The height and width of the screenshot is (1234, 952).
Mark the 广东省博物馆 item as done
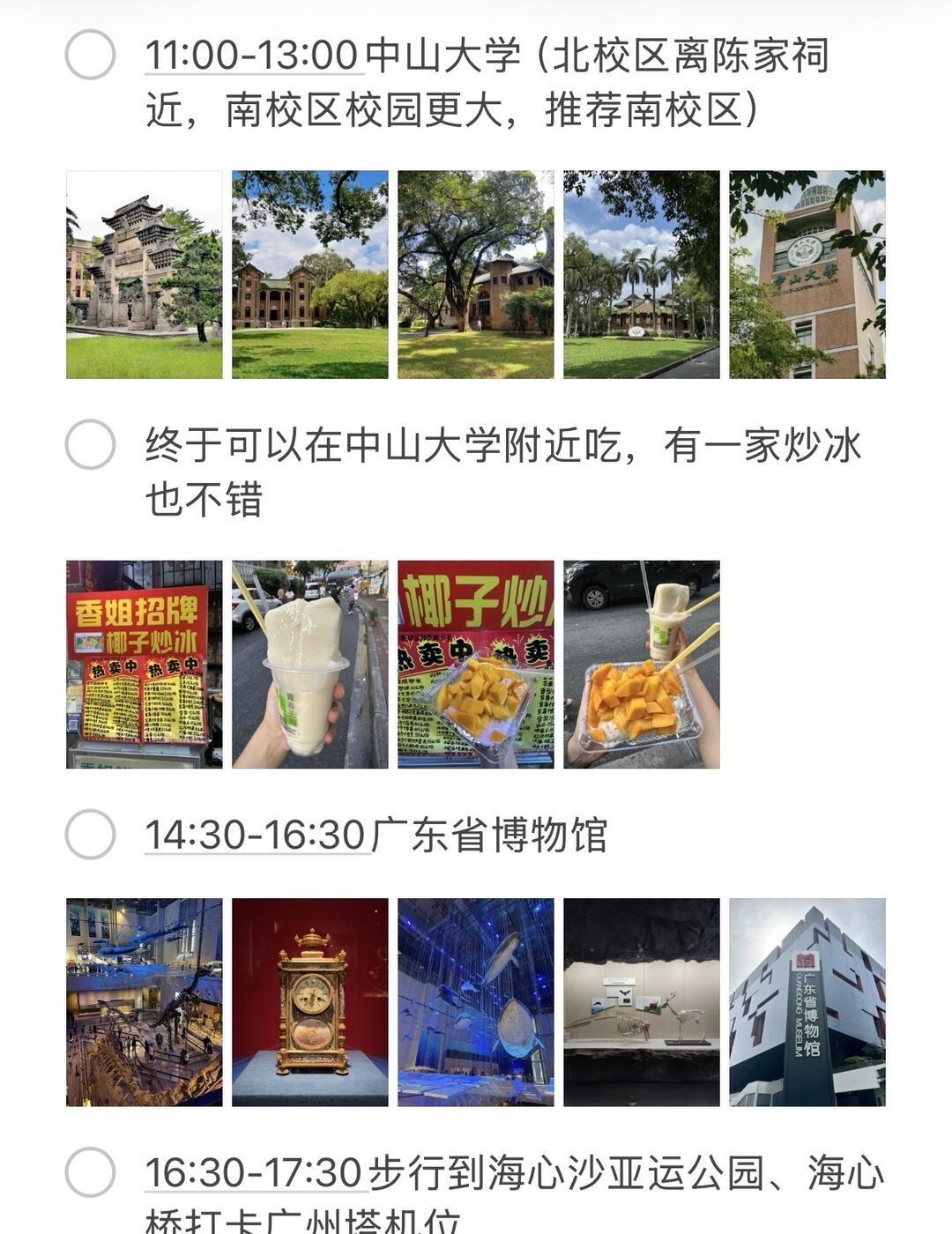point(90,834)
